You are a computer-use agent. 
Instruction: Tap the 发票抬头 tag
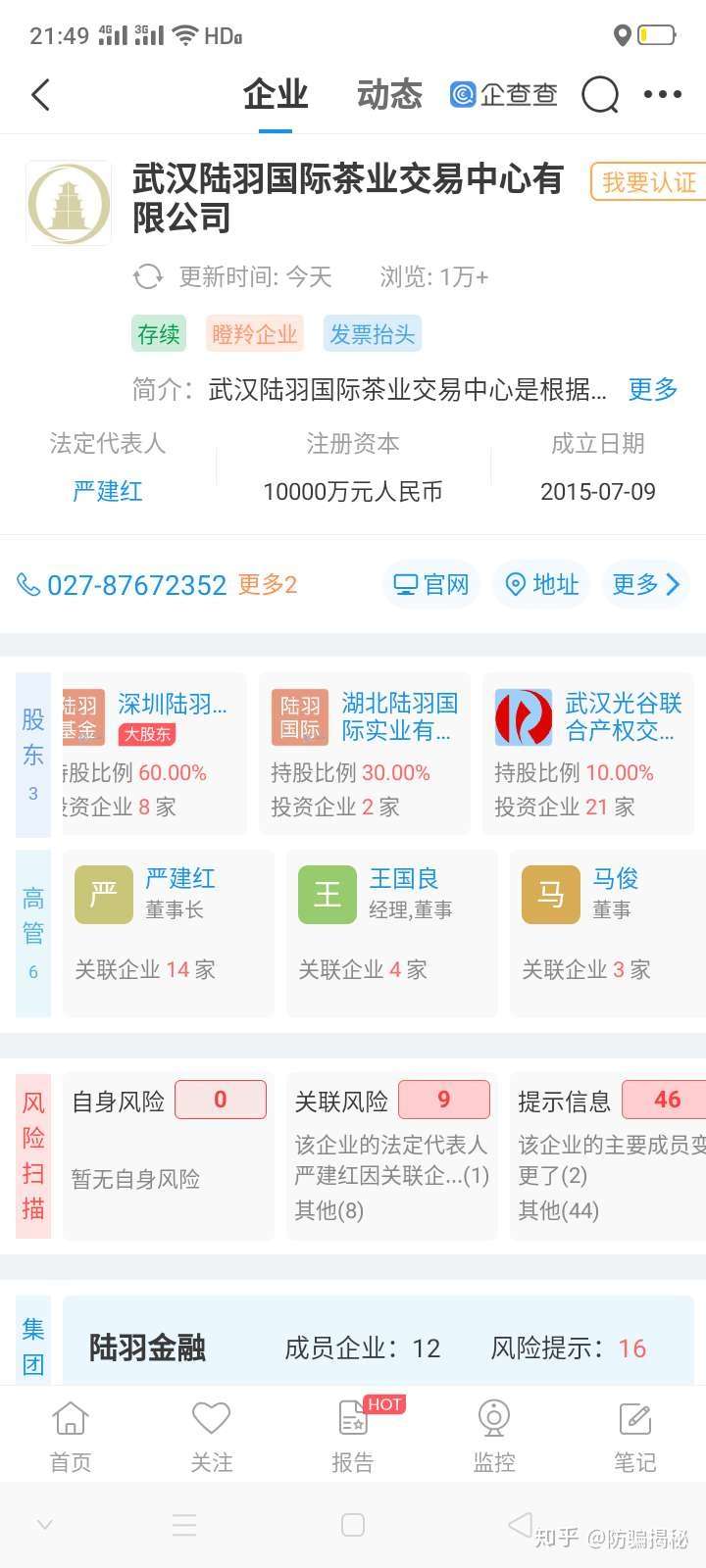pyautogui.click(x=373, y=334)
